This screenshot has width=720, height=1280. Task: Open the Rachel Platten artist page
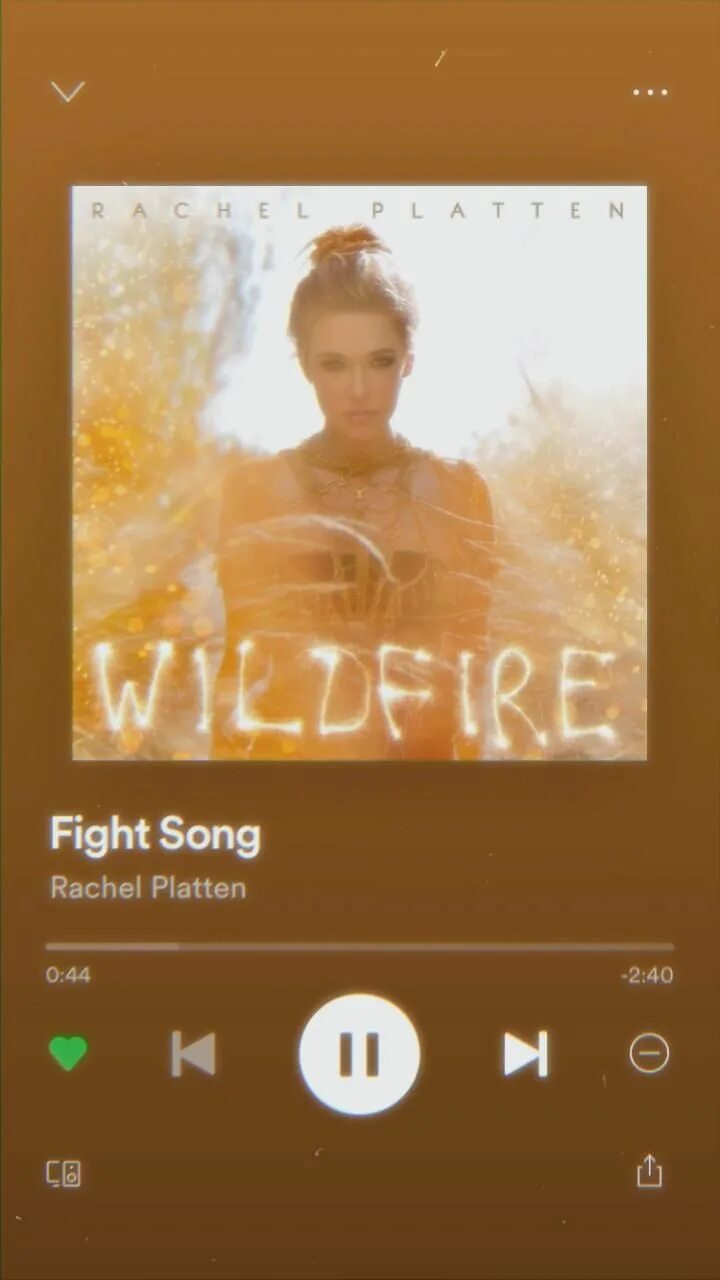pos(148,887)
